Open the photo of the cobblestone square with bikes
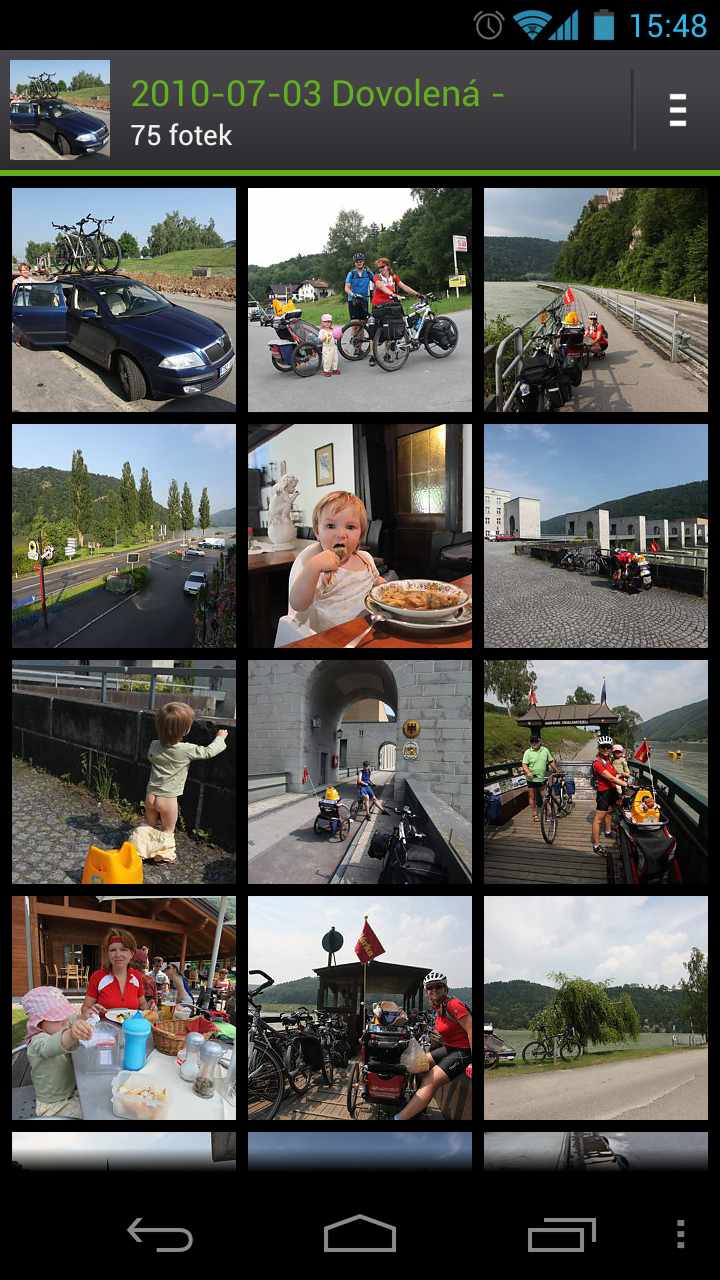The width and height of the screenshot is (720, 1280). [596, 536]
